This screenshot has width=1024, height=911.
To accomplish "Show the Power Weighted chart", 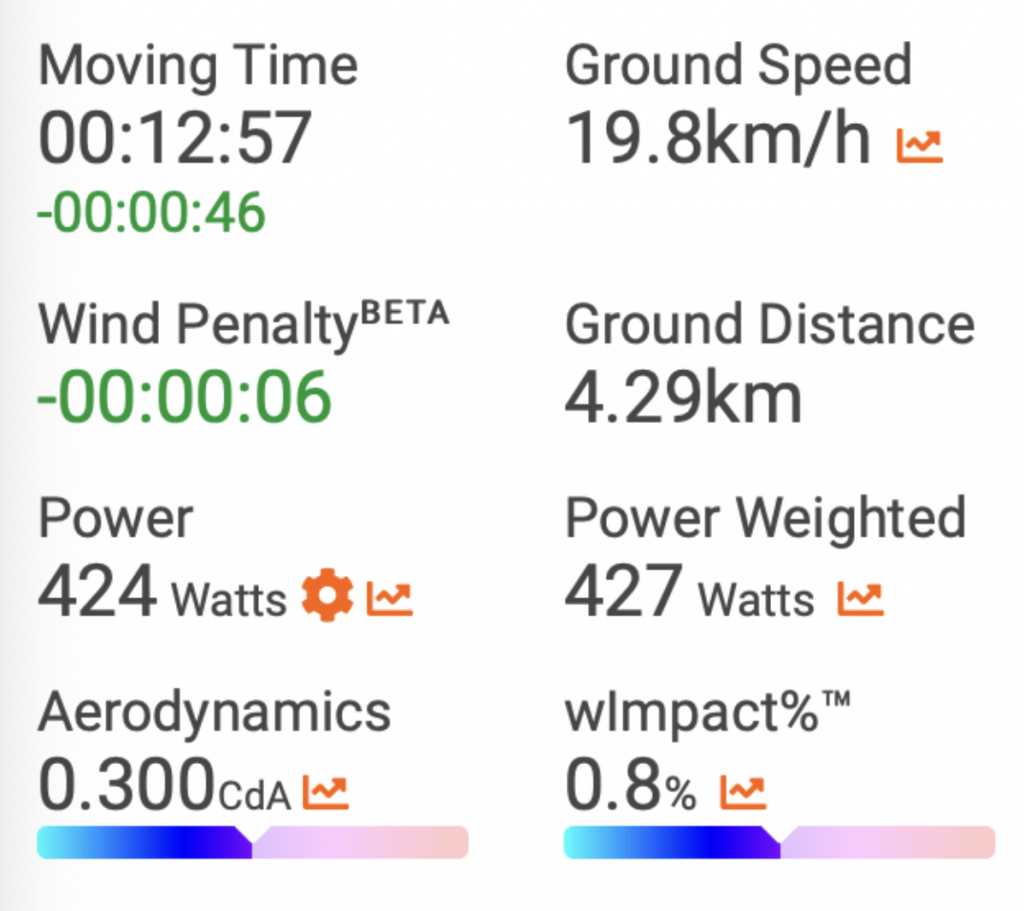I will pos(861,598).
